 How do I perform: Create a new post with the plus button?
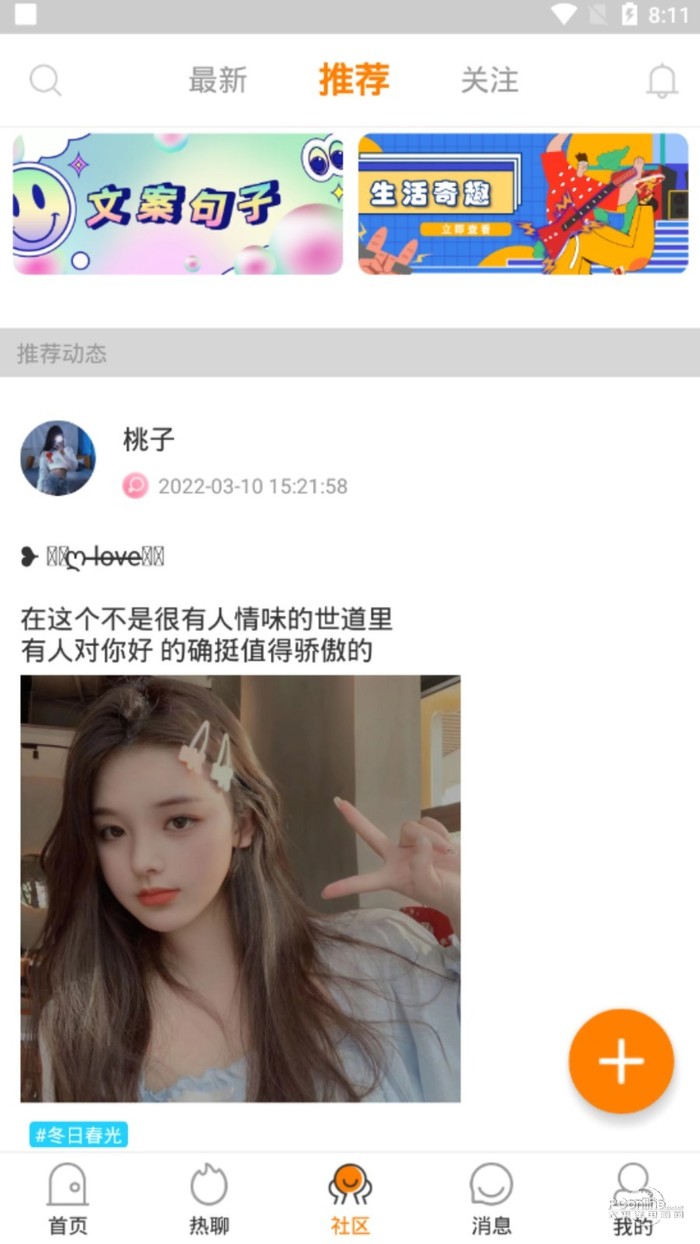pos(621,1061)
